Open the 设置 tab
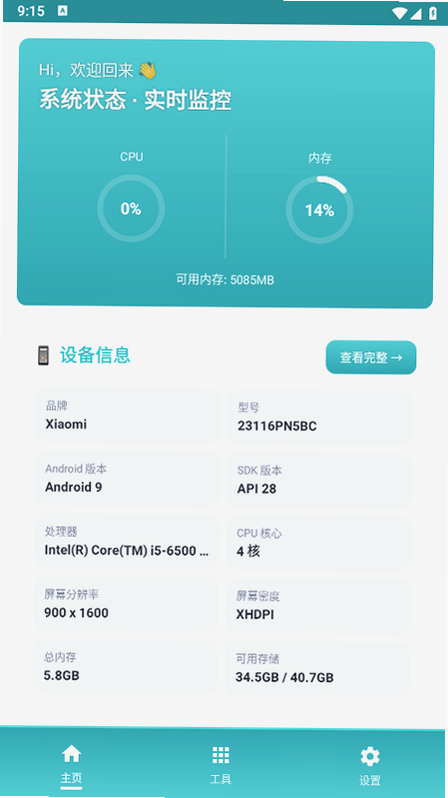Viewport: 448px width, 798px height. (370, 766)
